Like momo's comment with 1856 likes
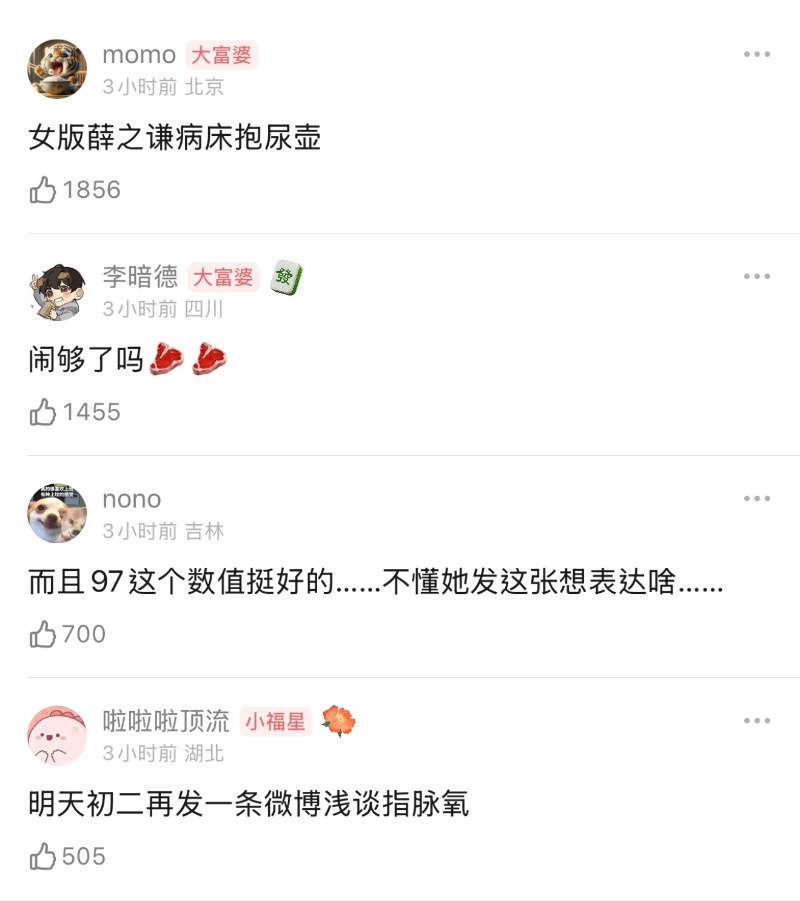This screenshot has height=901, width=800. 43,190
